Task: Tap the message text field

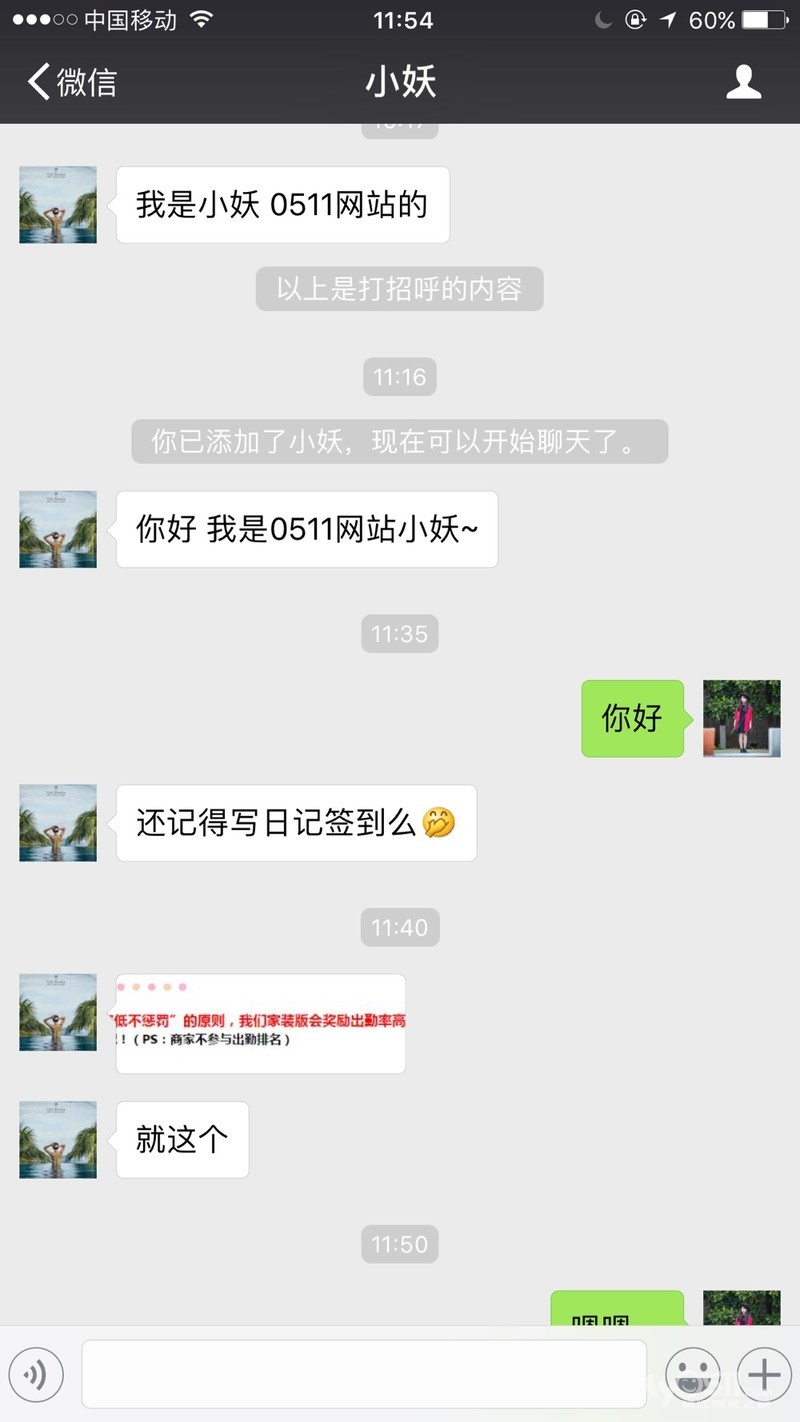Action: (x=364, y=1374)
